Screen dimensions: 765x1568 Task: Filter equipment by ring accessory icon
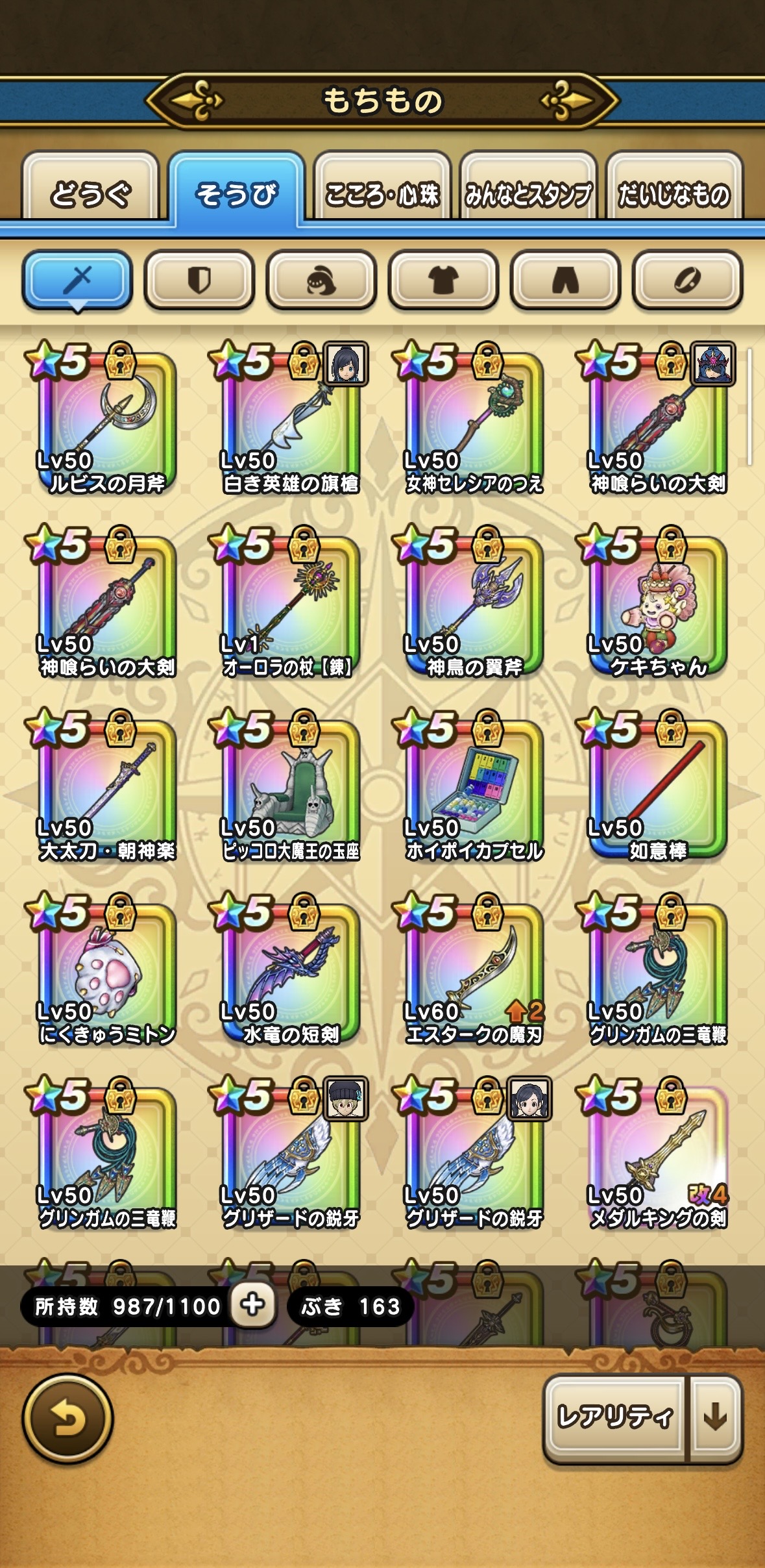[x=687, y=280]
